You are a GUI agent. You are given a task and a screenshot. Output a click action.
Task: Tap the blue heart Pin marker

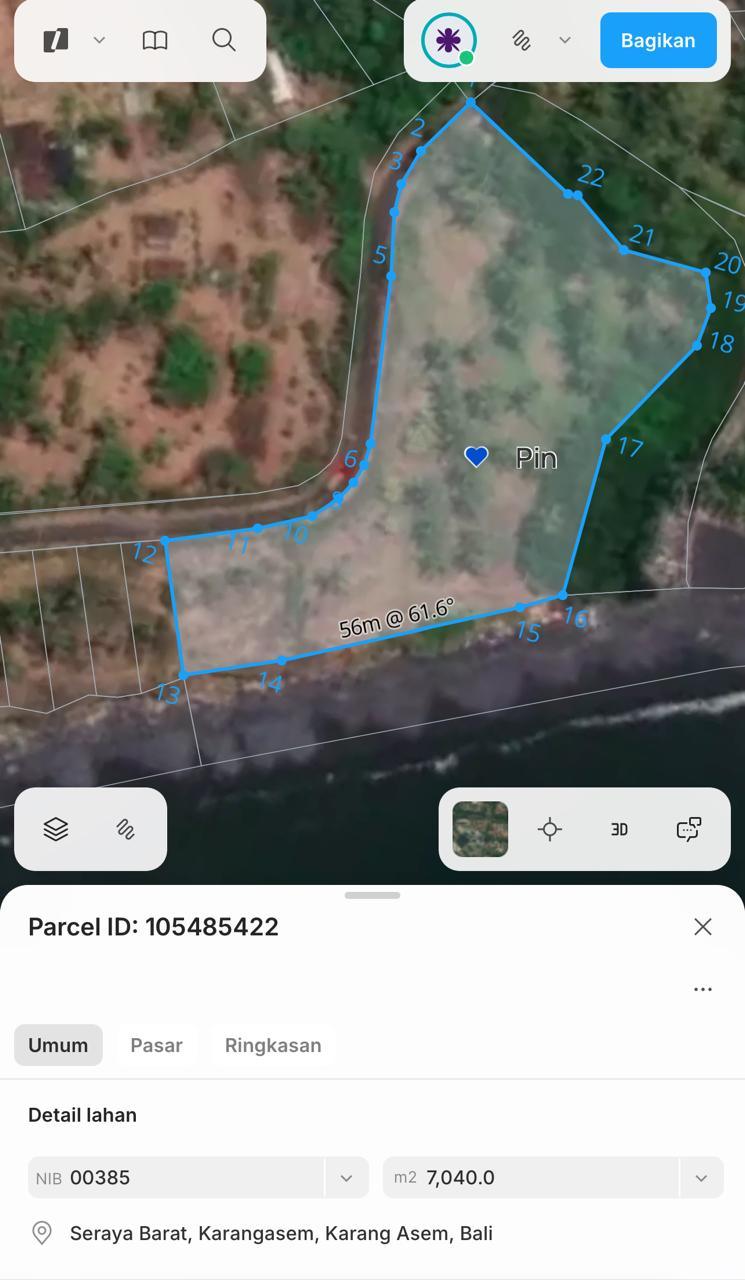pos(476,457)
